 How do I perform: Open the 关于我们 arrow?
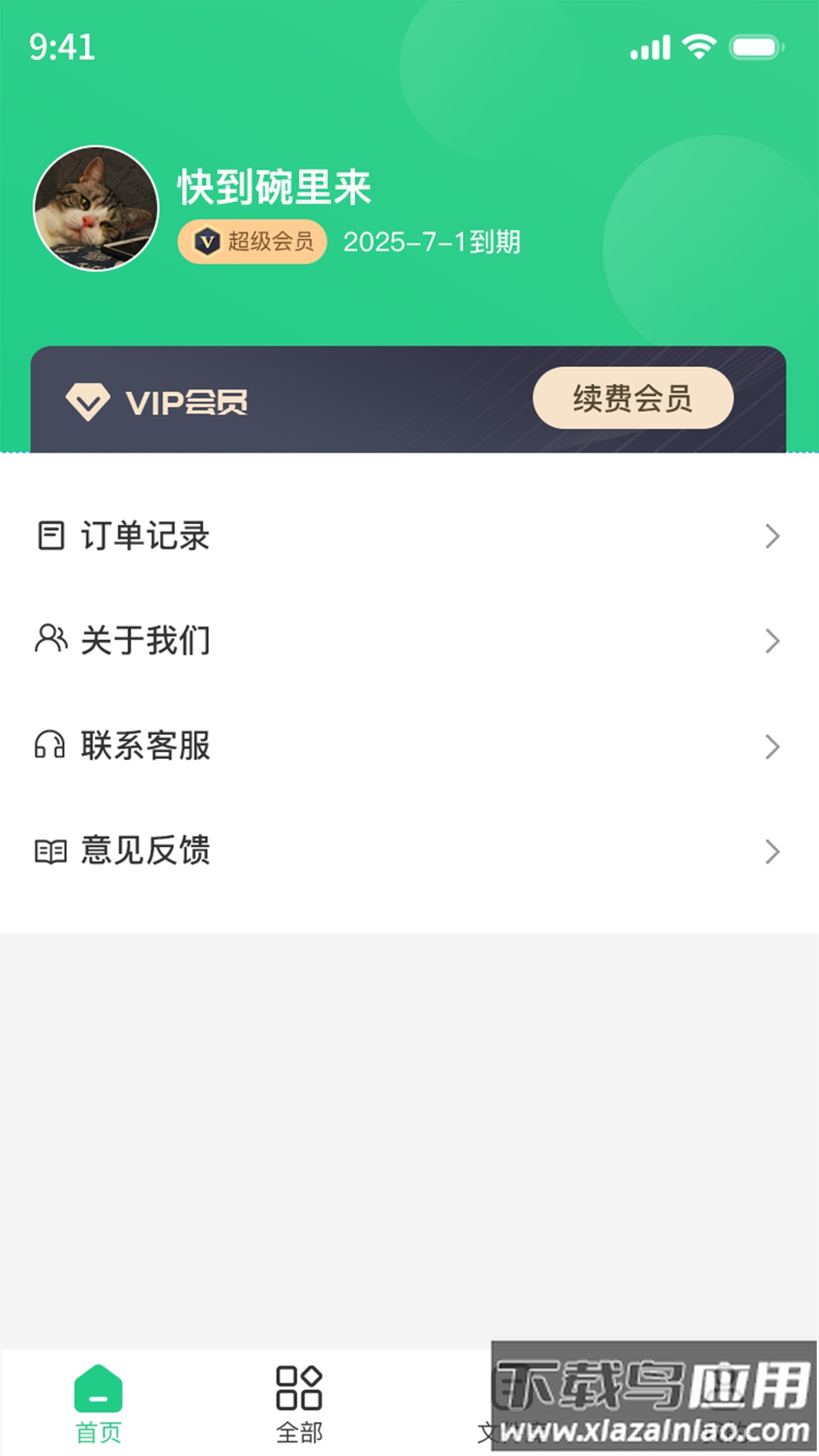[x=773, y=641]
